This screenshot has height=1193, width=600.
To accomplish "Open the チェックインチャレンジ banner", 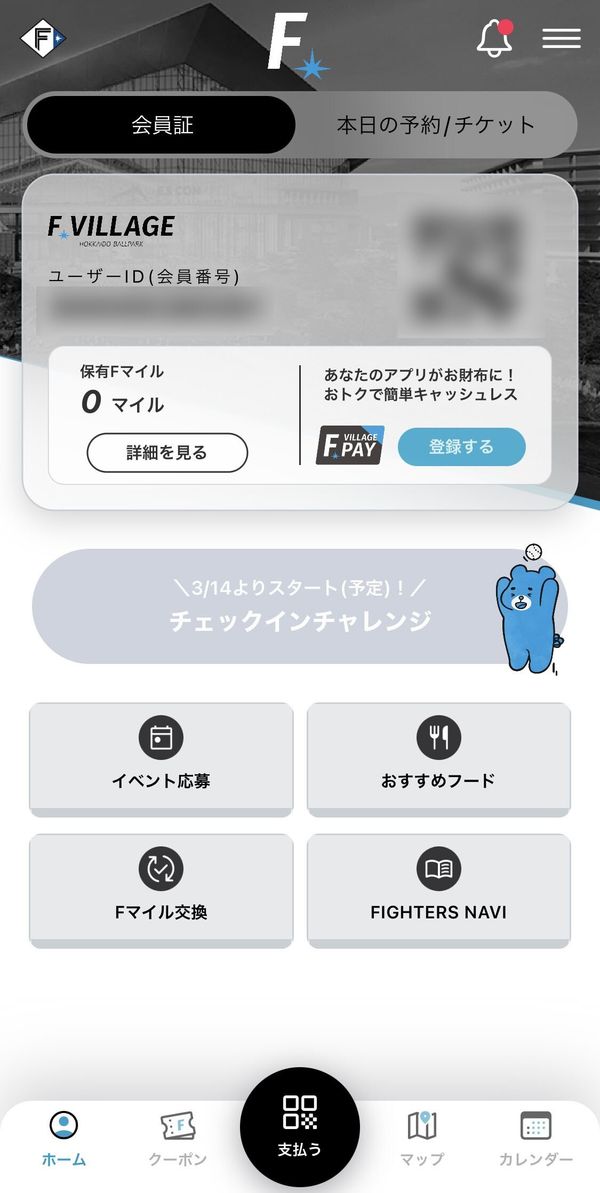I will [300, 606].
